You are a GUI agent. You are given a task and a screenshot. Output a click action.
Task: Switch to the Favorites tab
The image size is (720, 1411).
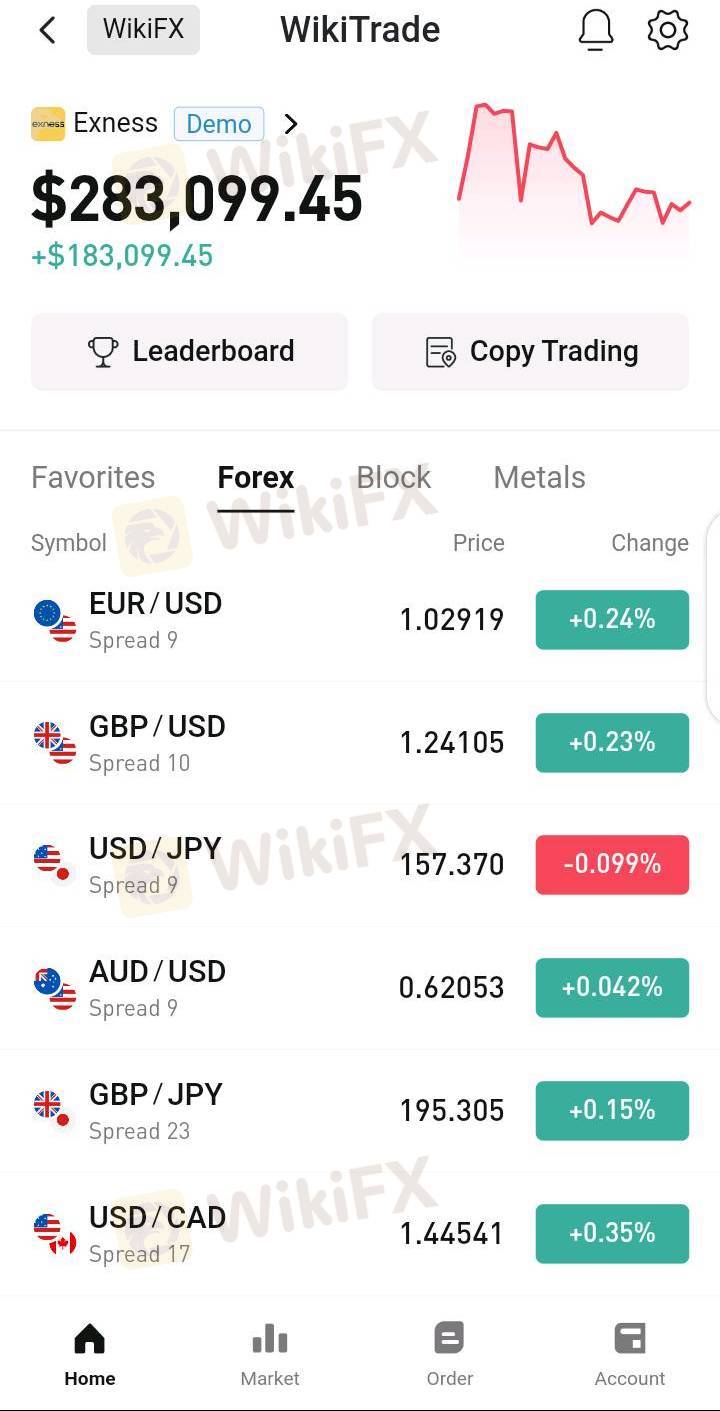tap(93, 478)
